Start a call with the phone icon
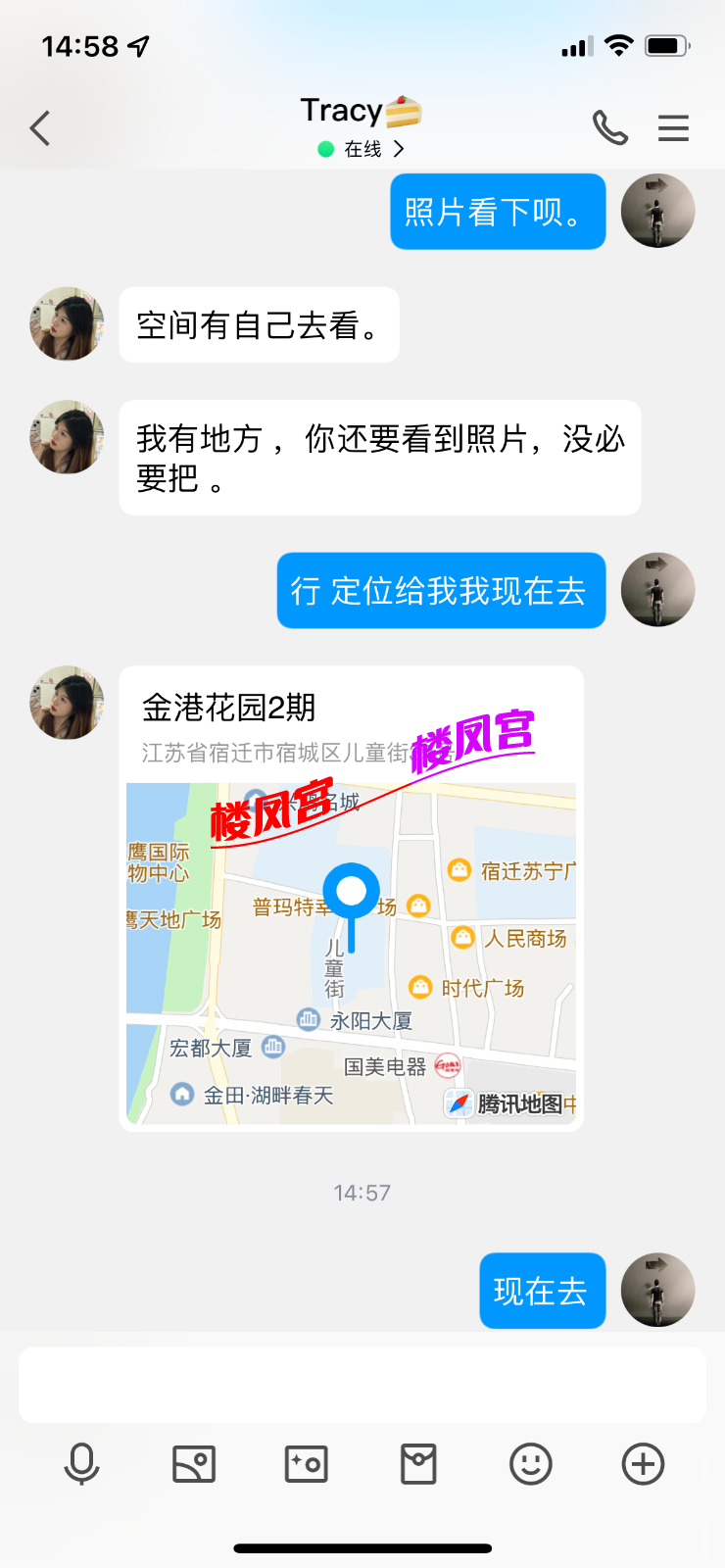The height and width of the screenshot is (1568, 725). click(x=610, y=127)
